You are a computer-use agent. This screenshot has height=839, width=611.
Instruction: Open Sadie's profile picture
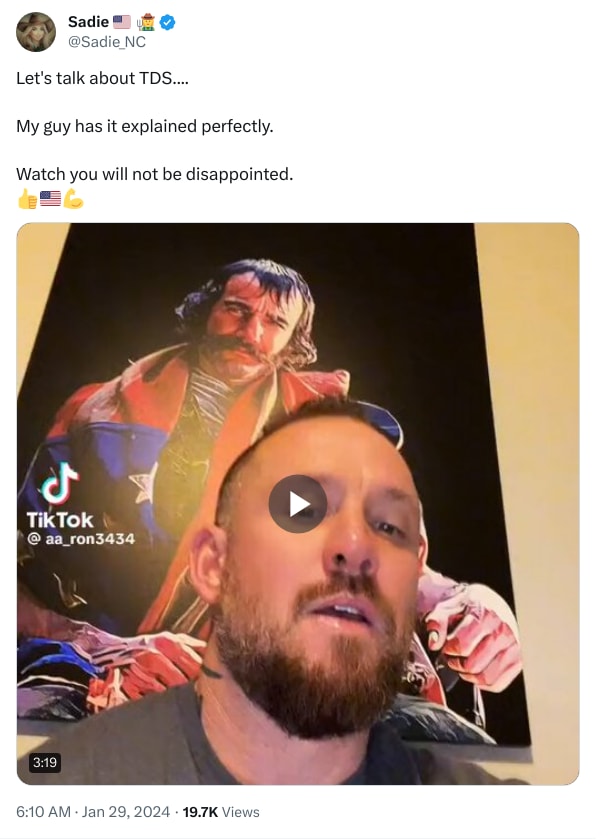36,32
